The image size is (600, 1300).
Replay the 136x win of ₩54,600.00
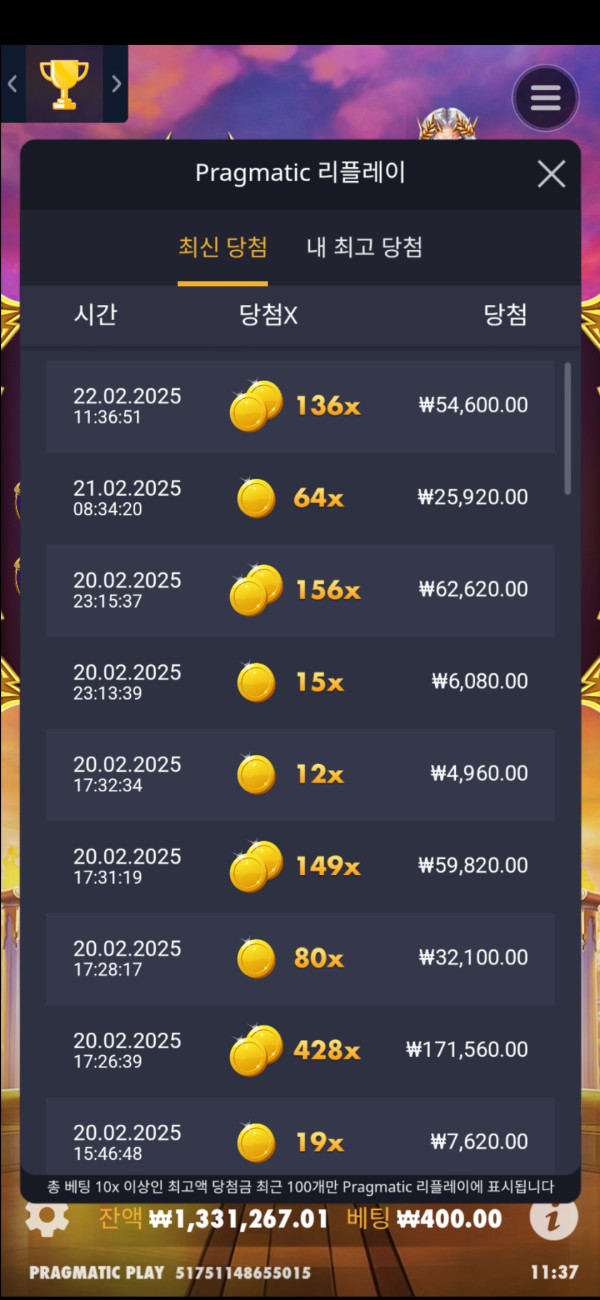300,406
